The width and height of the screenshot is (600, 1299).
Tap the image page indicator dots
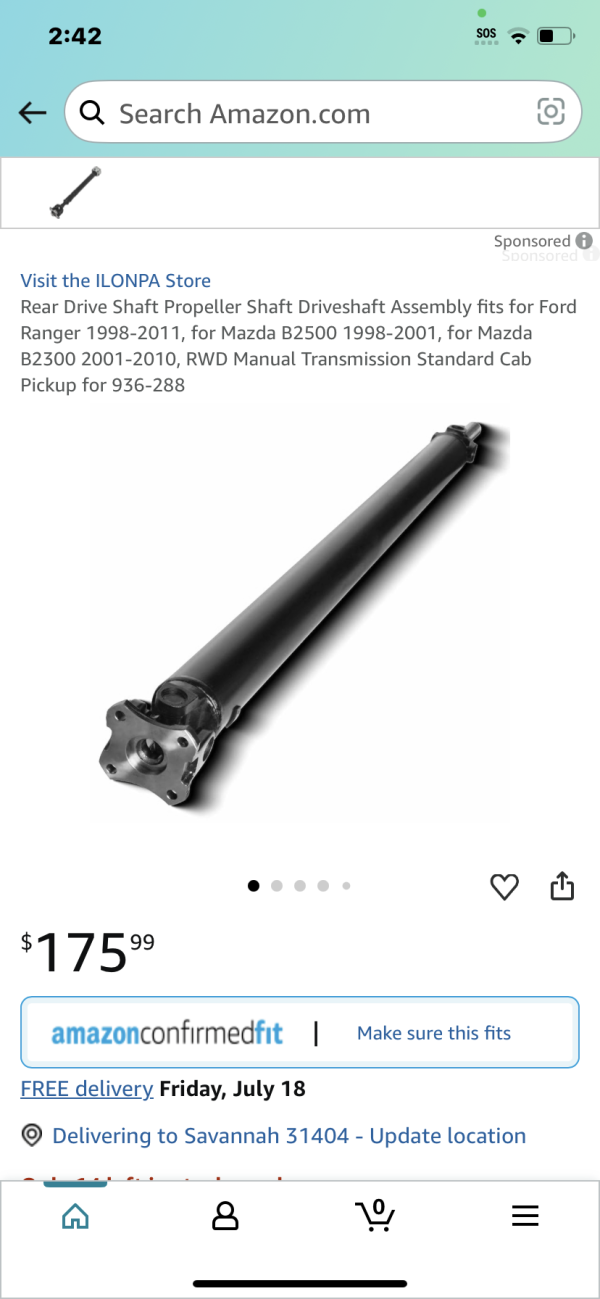click(299, 886)
